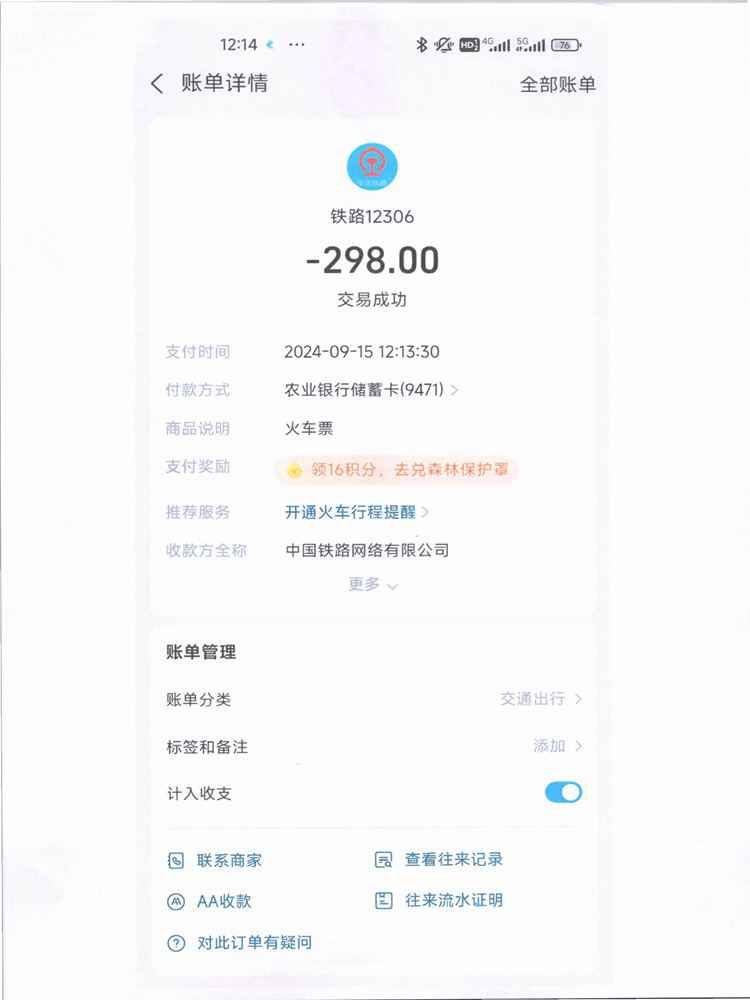Tap 联系商家 to contact the merchant

point(216,860)
